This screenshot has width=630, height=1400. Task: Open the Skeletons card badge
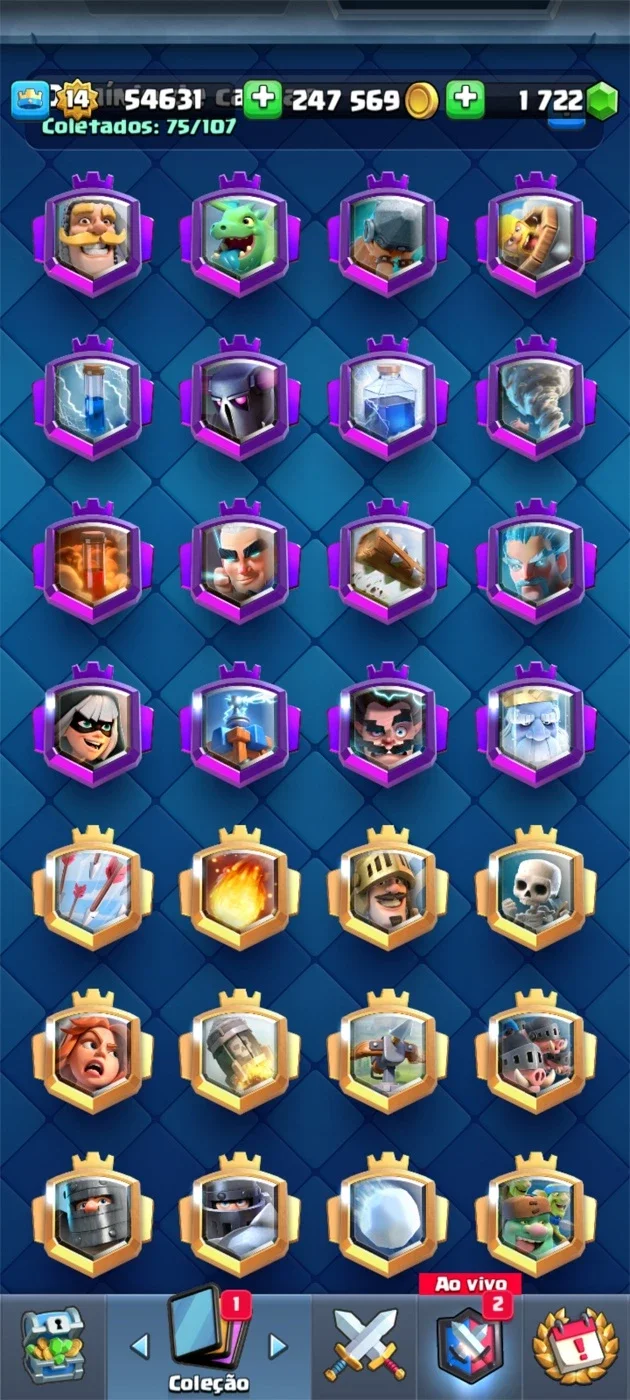[536, 888]
